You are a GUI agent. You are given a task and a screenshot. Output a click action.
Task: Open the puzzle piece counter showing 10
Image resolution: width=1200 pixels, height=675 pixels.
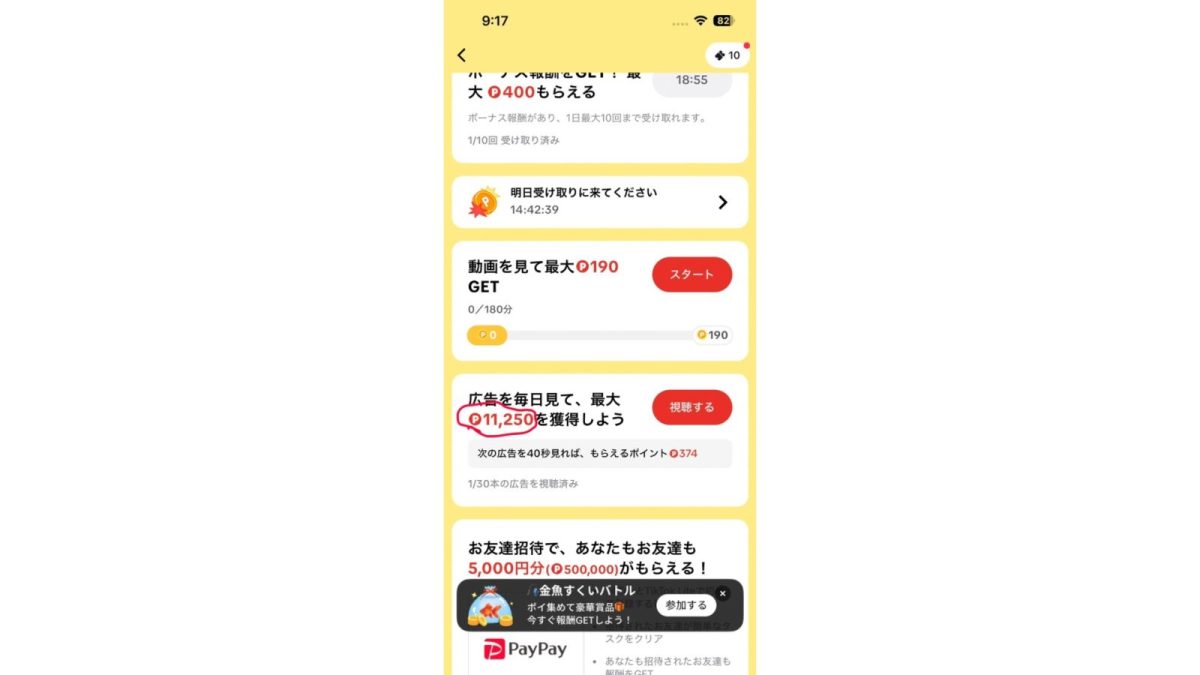[727, 55]
